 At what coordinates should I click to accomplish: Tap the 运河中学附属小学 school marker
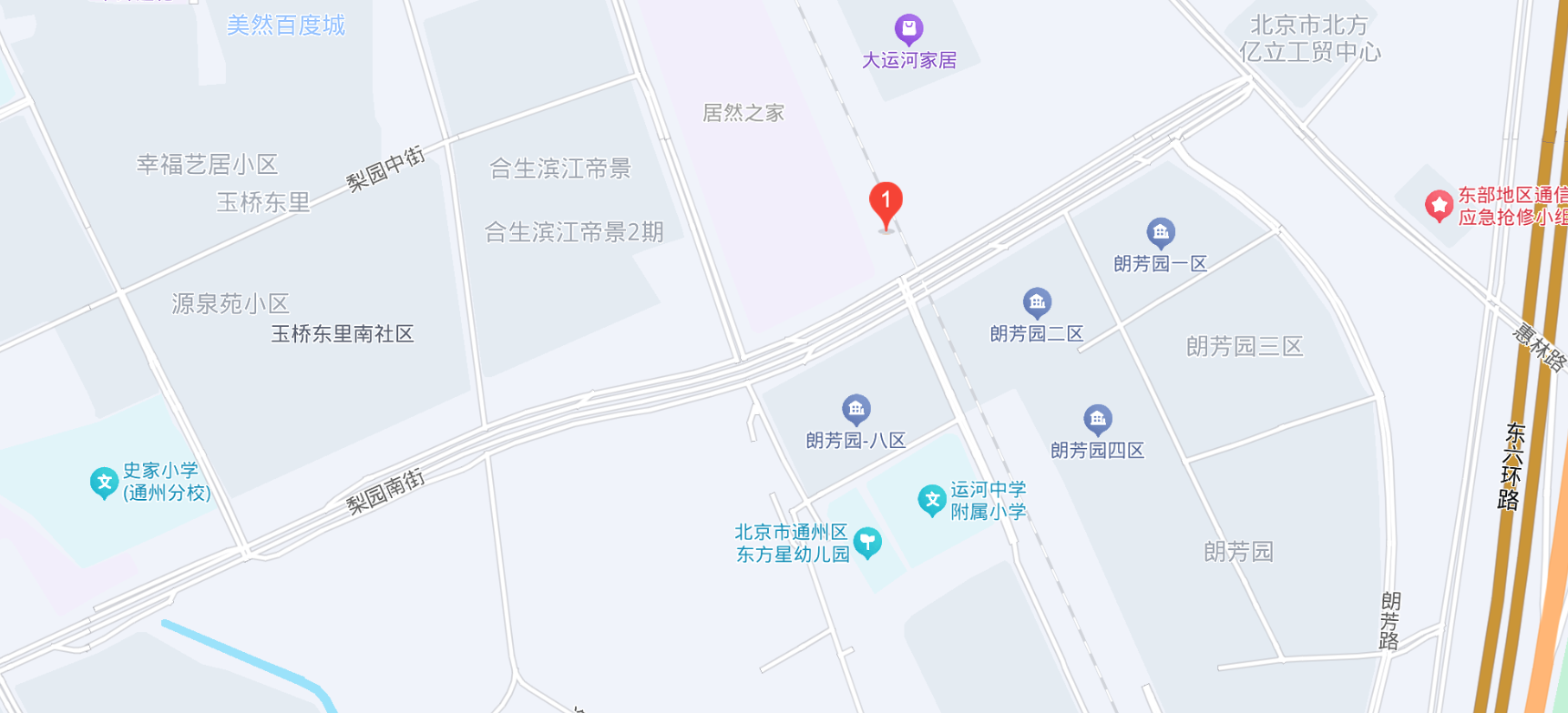pyautogui.click(x=931, y=500)
